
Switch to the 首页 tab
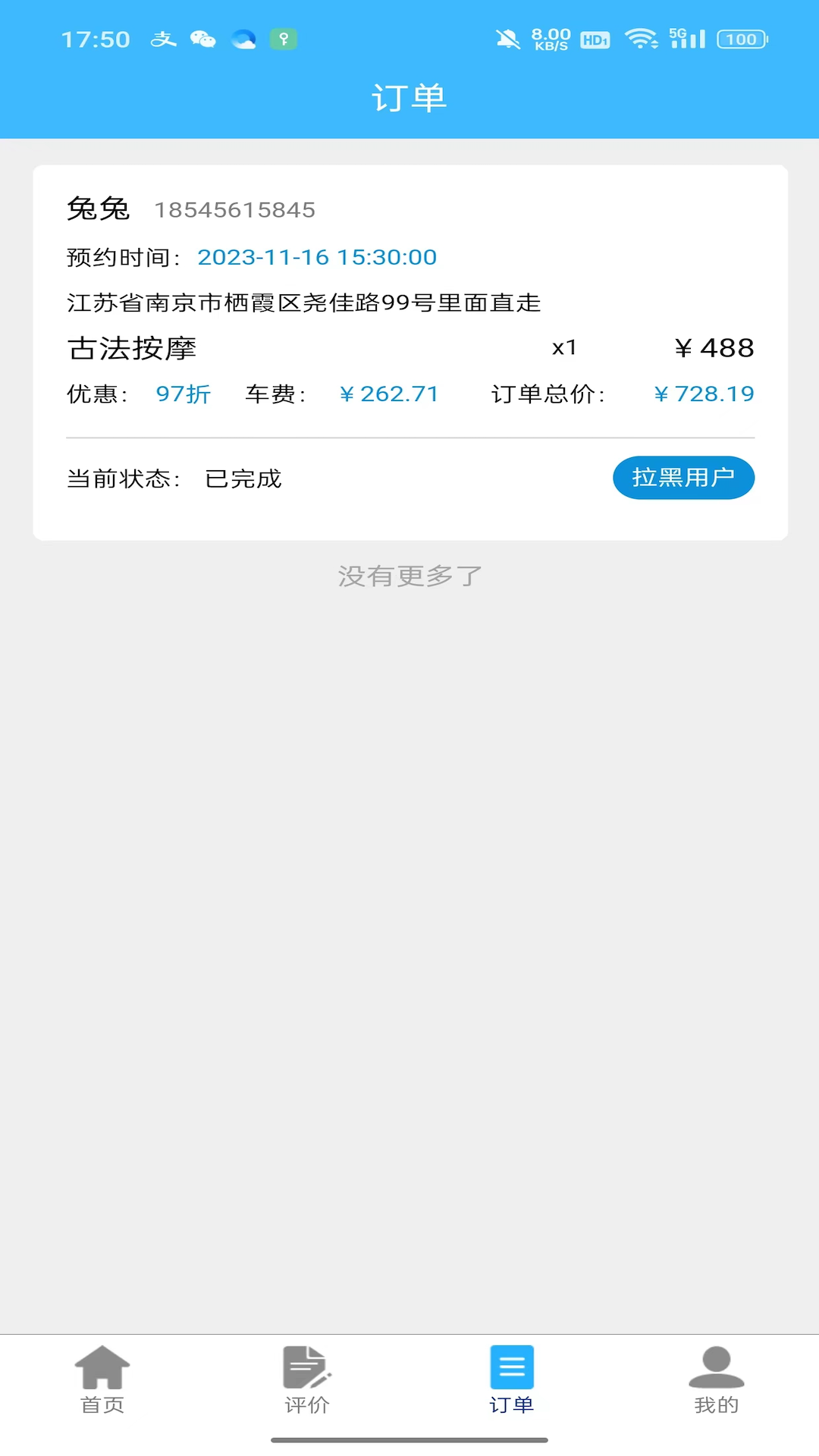coord(102,1380)
